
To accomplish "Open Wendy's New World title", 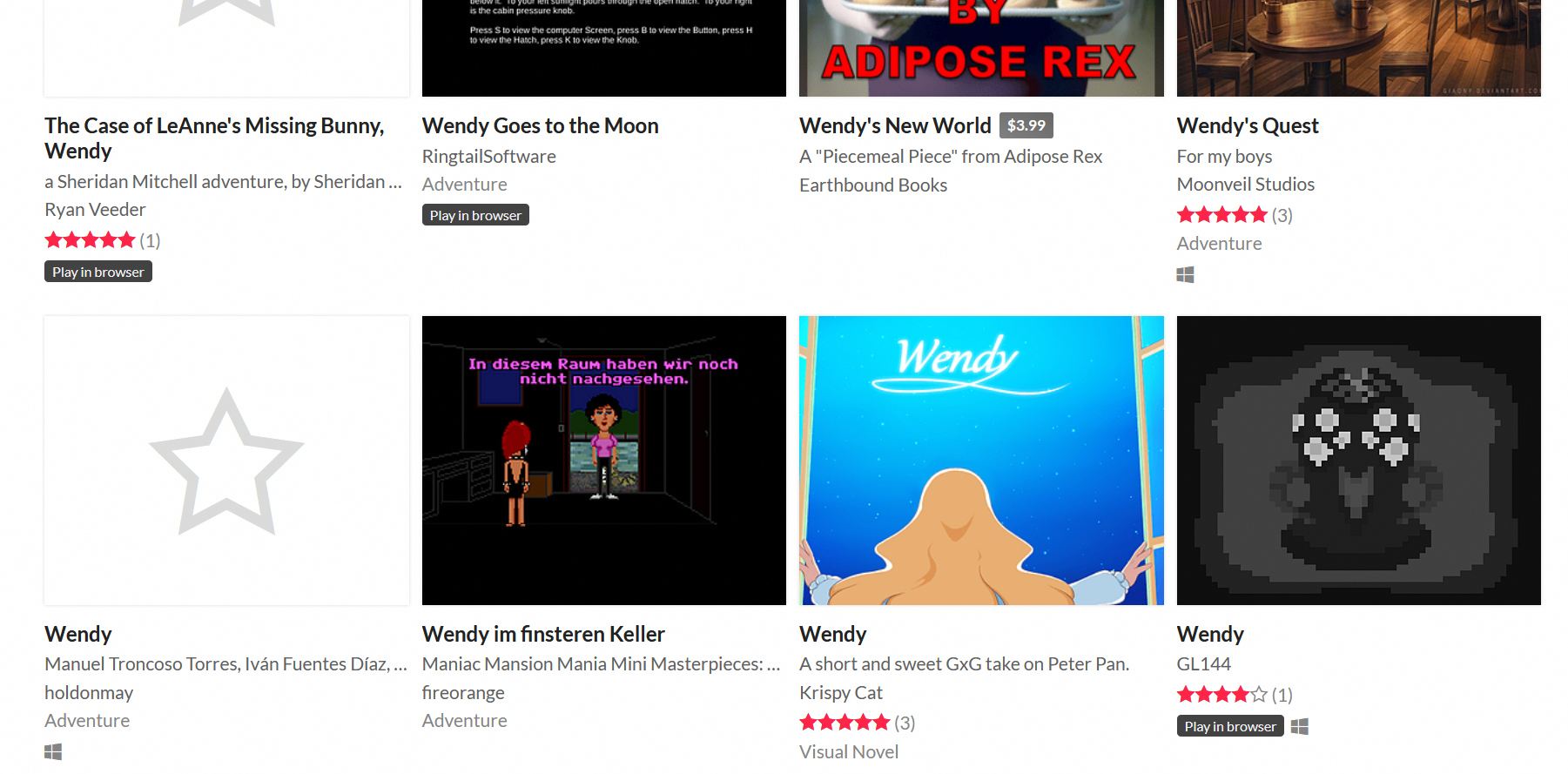I will tap(895, 126).
